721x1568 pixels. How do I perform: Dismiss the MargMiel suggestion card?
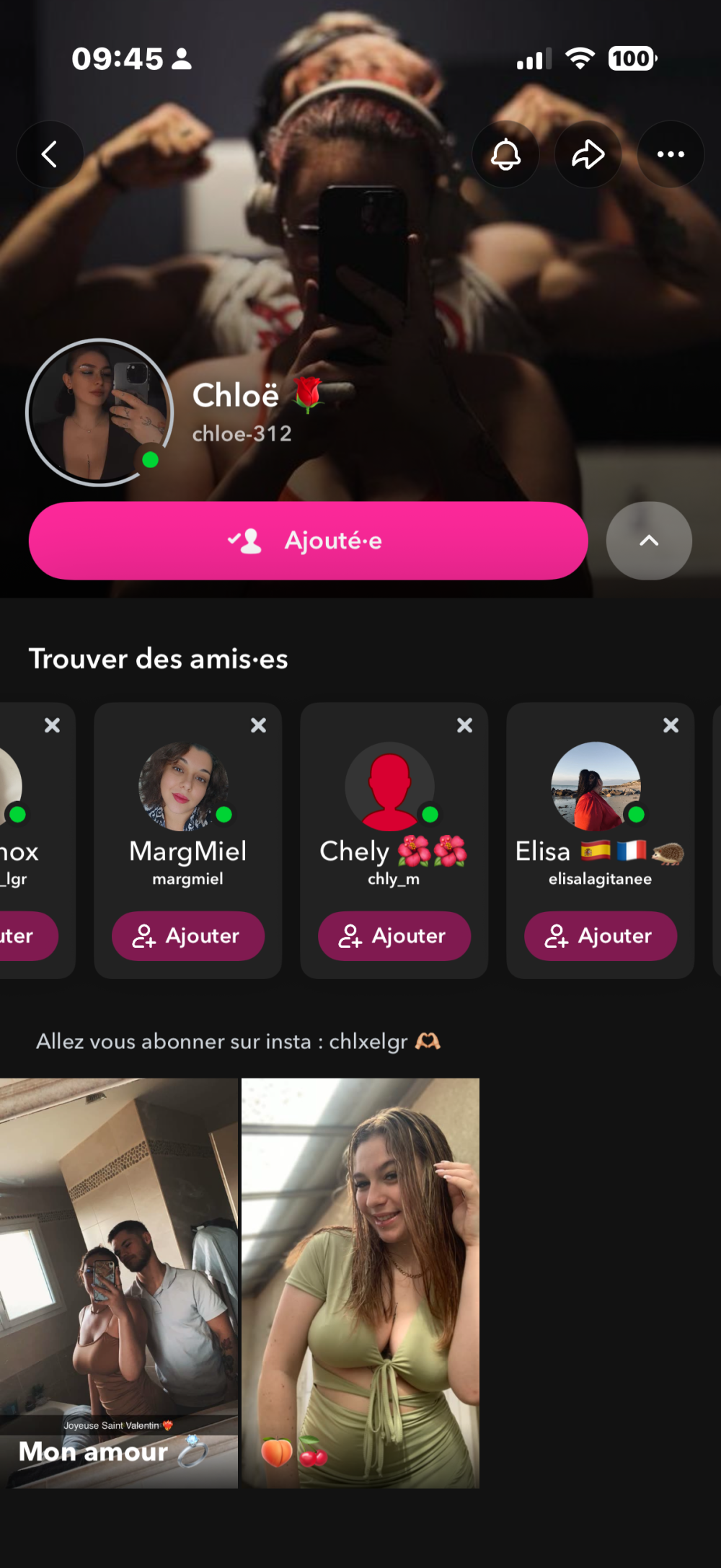(258, 725)
